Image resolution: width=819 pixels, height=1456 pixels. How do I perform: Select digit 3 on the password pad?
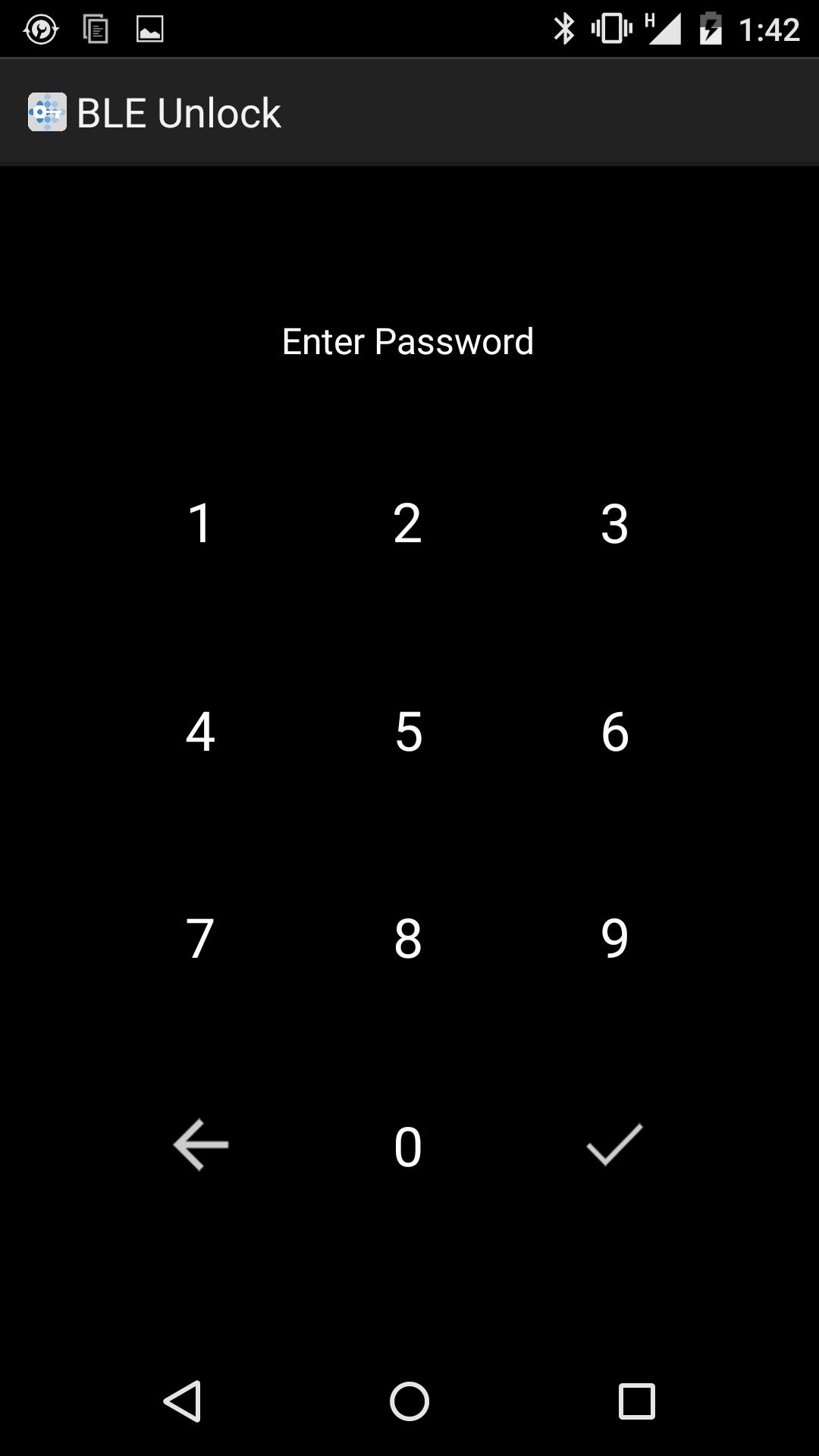[x=614, y=523]
